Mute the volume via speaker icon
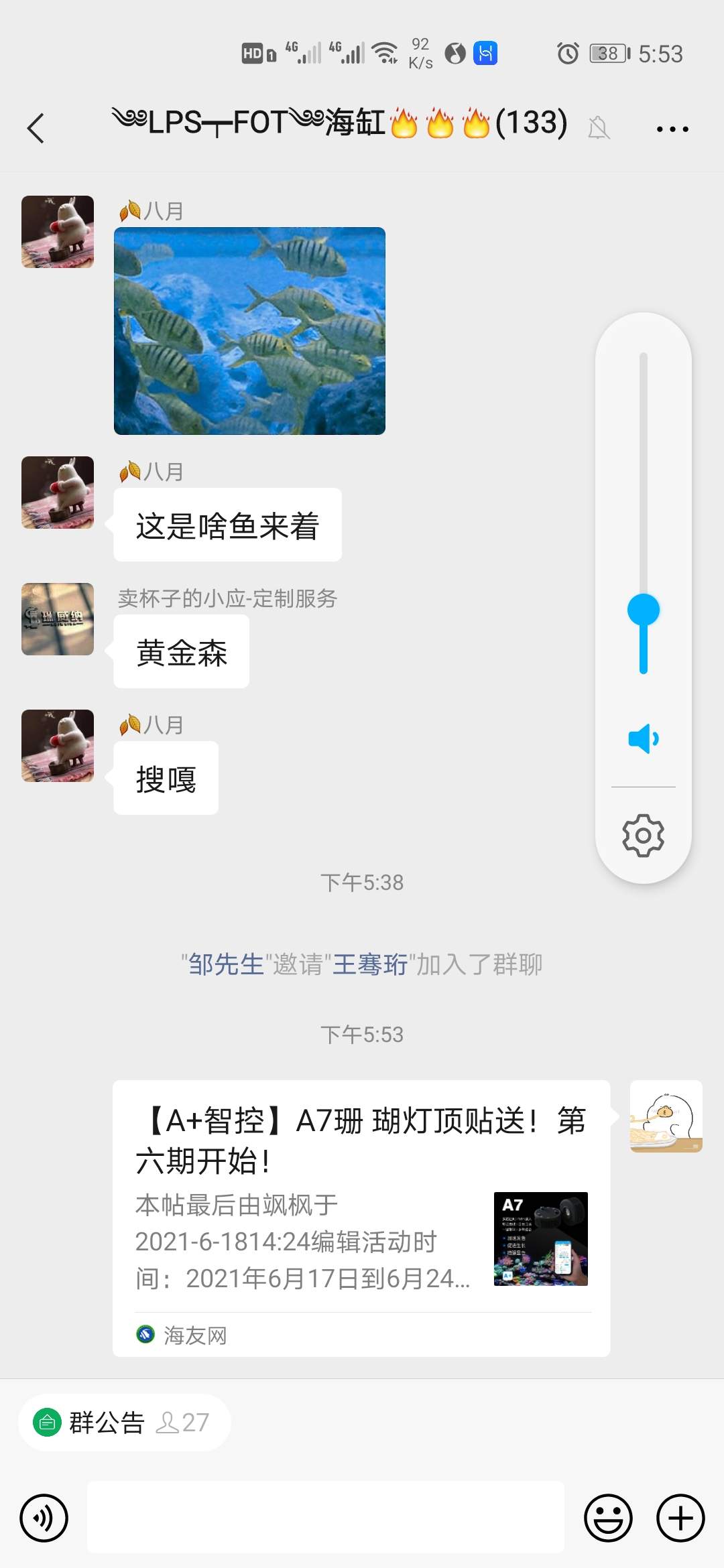 644,738
